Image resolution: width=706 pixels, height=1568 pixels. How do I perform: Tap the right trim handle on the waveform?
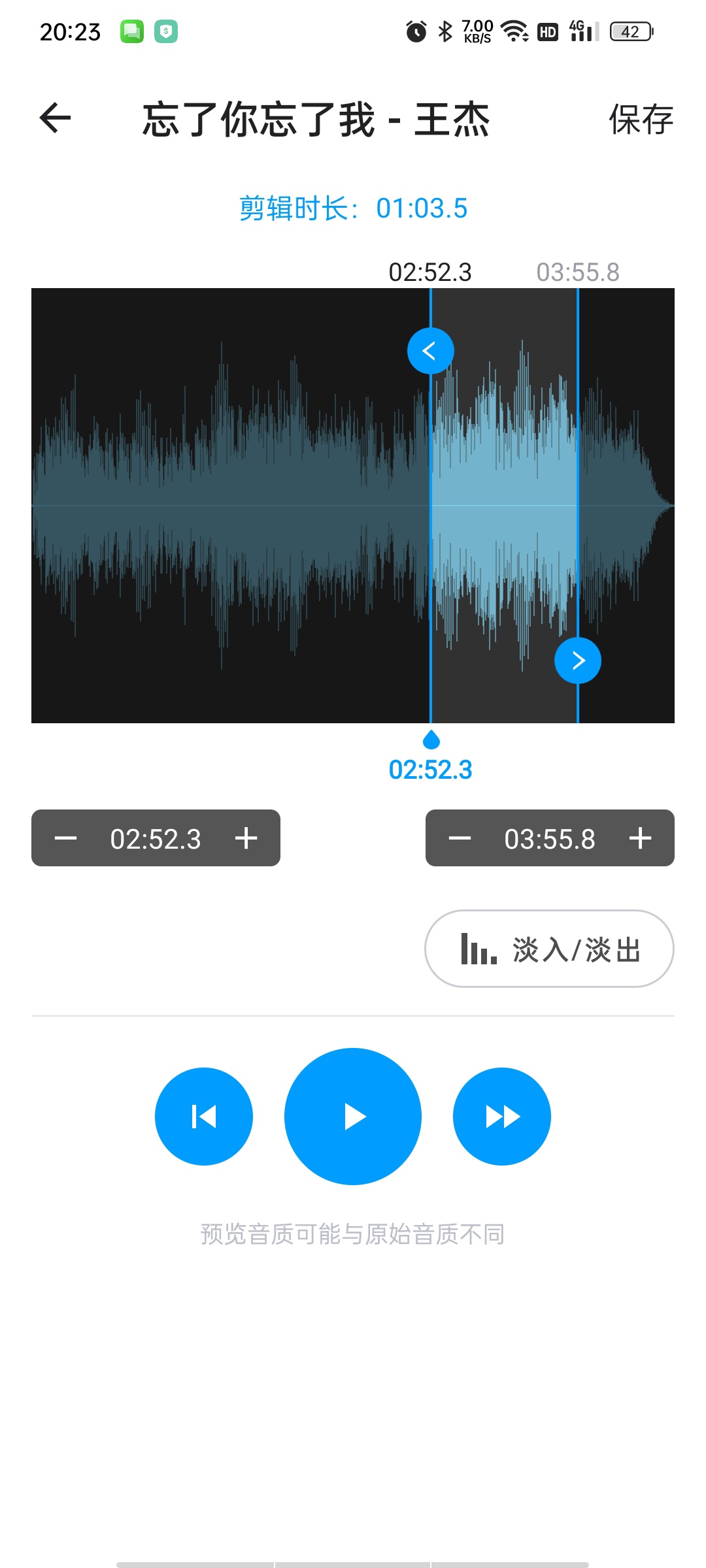pos(578,661)
